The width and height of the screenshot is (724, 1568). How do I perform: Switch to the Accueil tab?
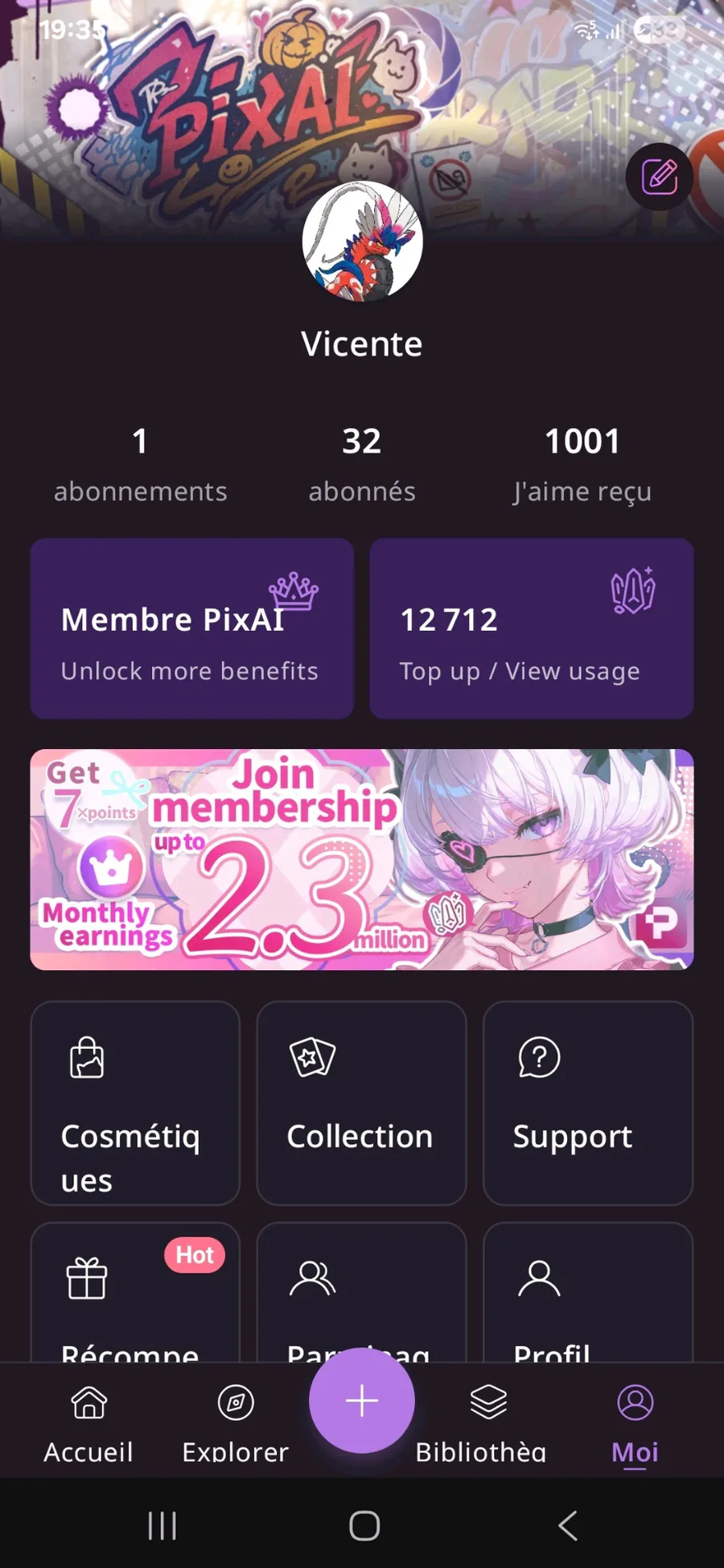88,1422
